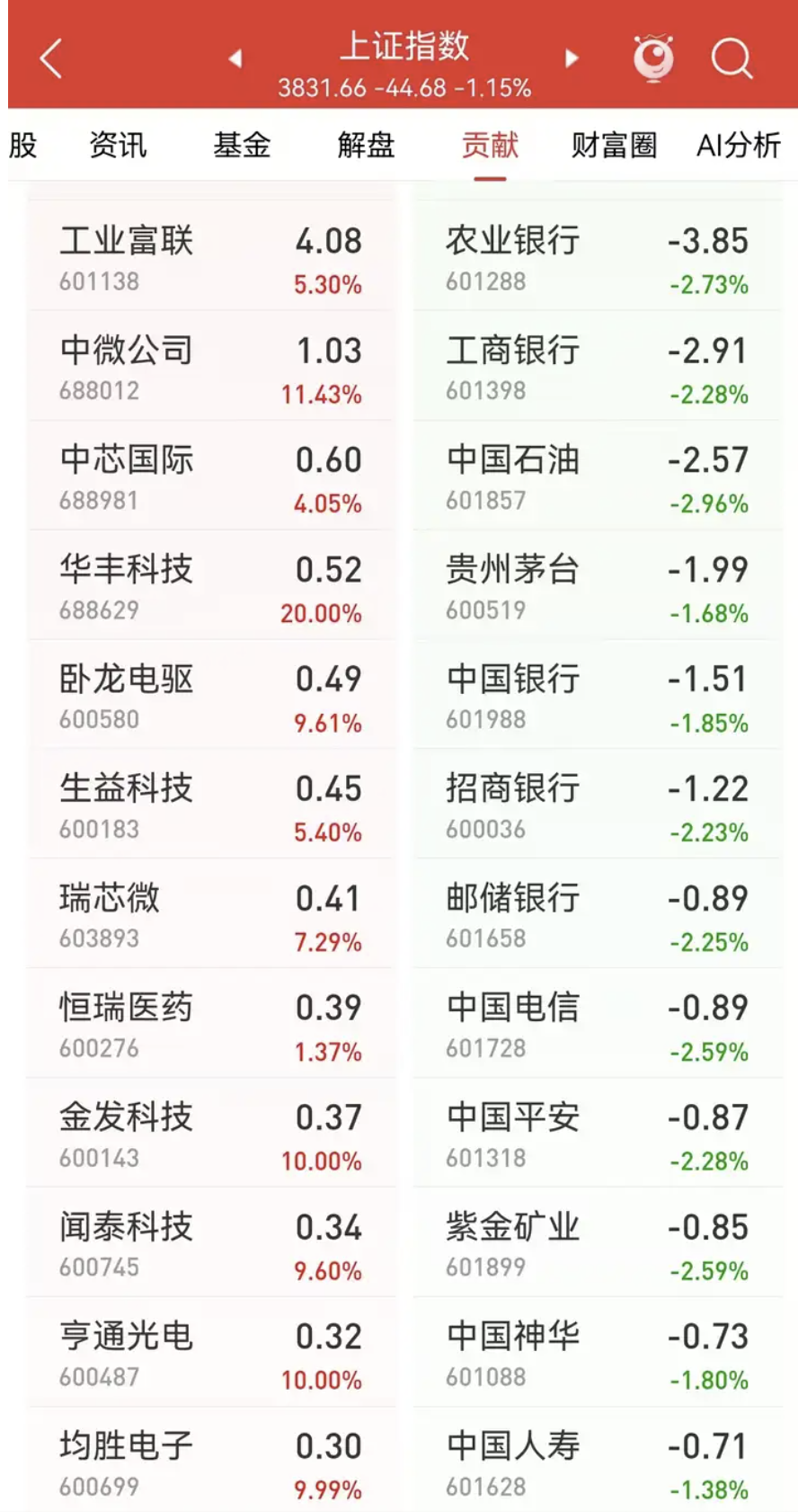Click the mascot icon in the header

[x=655, y=57]
